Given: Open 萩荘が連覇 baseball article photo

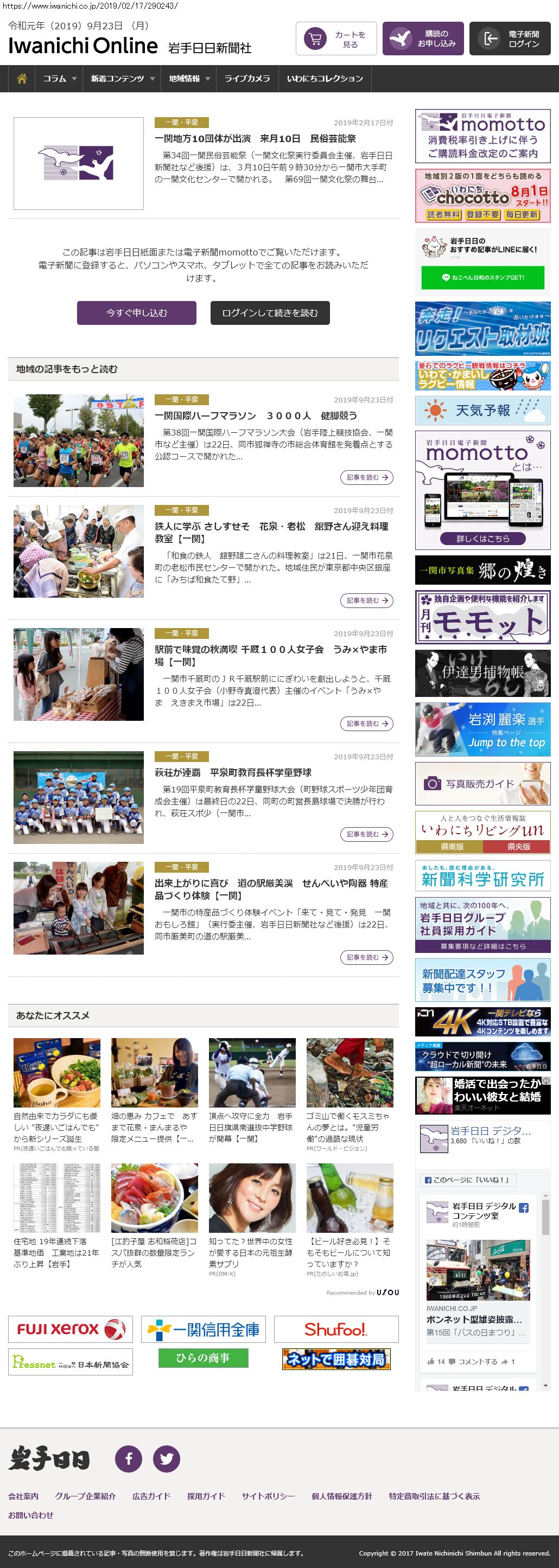Looking at the screenshot, I should [79, 797].
